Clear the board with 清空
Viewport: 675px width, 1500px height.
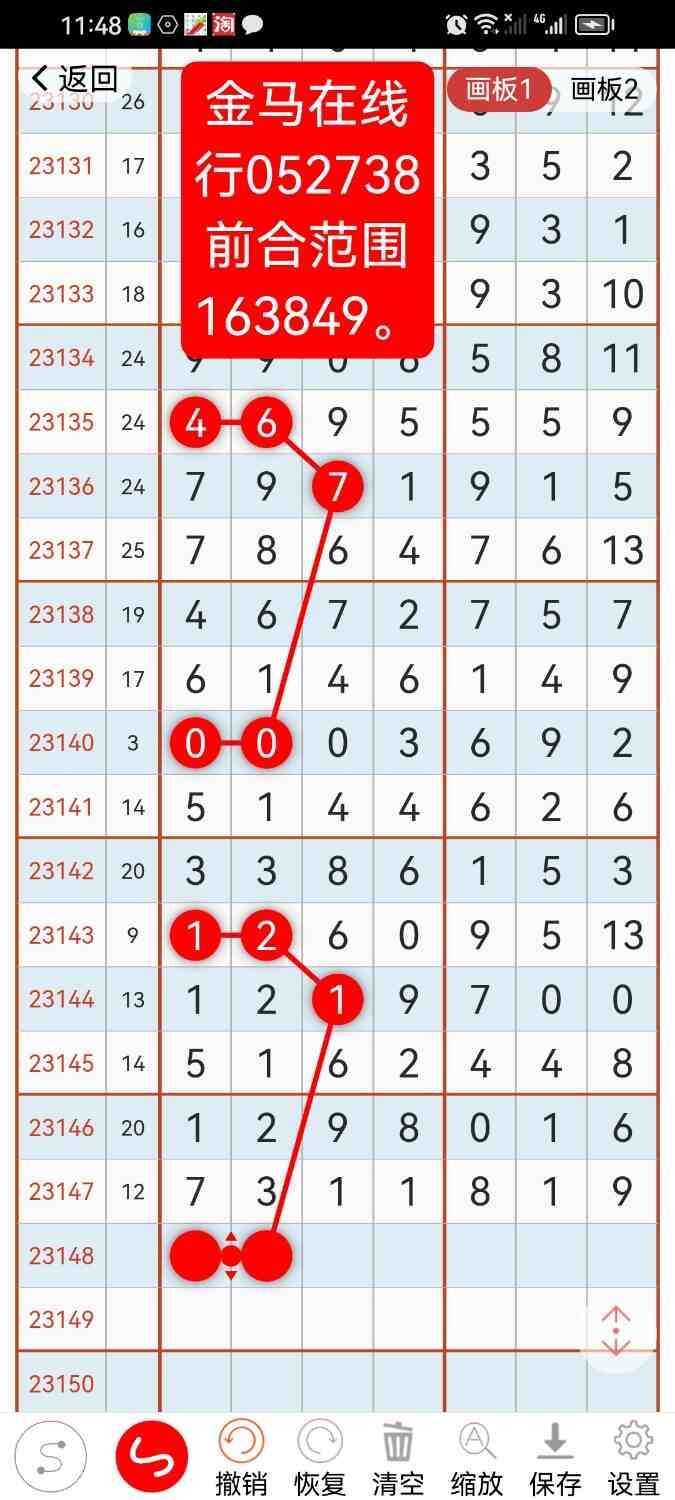(x=398, y=1458)
